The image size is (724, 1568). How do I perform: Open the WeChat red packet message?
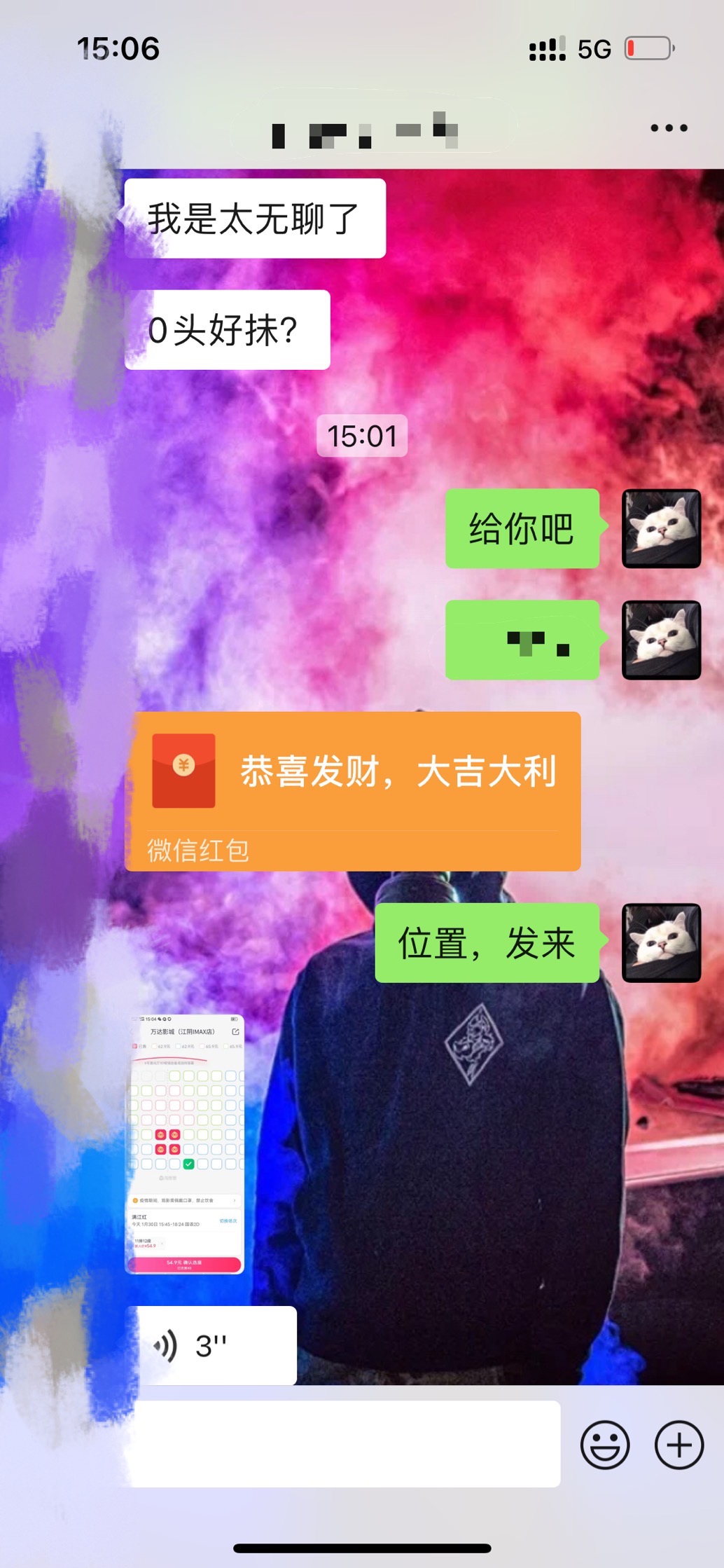click(x=353, y=790)
